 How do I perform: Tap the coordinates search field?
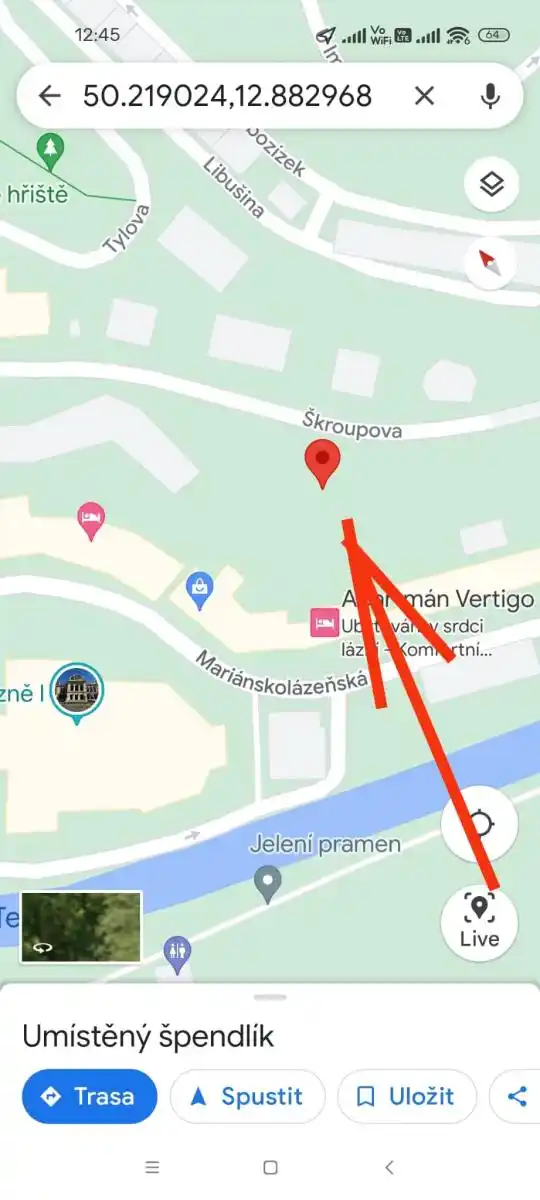[228, 96]
